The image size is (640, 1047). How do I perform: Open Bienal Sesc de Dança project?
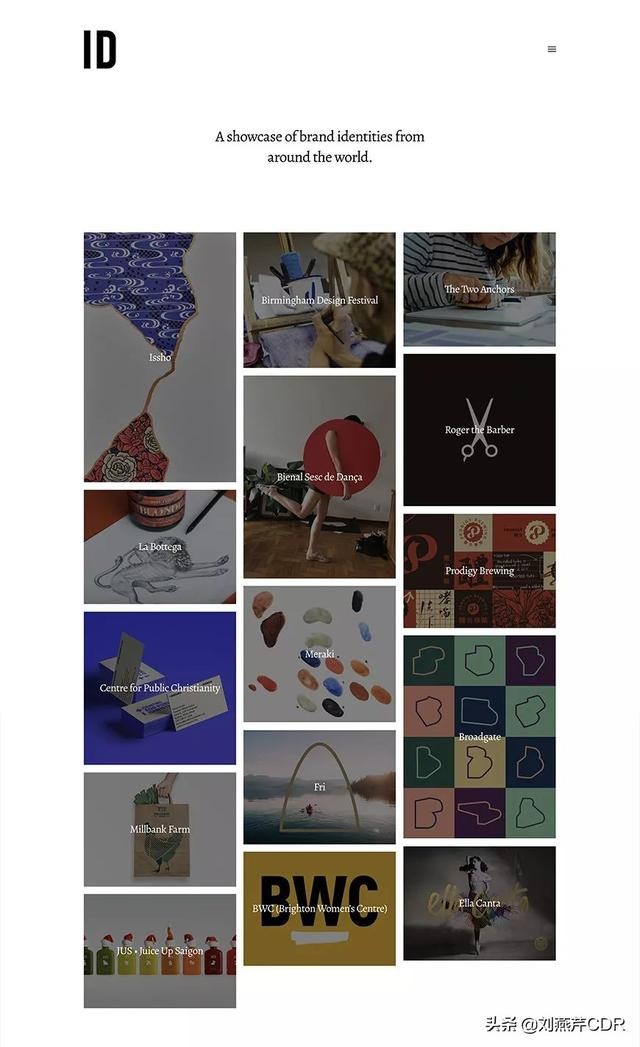(320, 477)
